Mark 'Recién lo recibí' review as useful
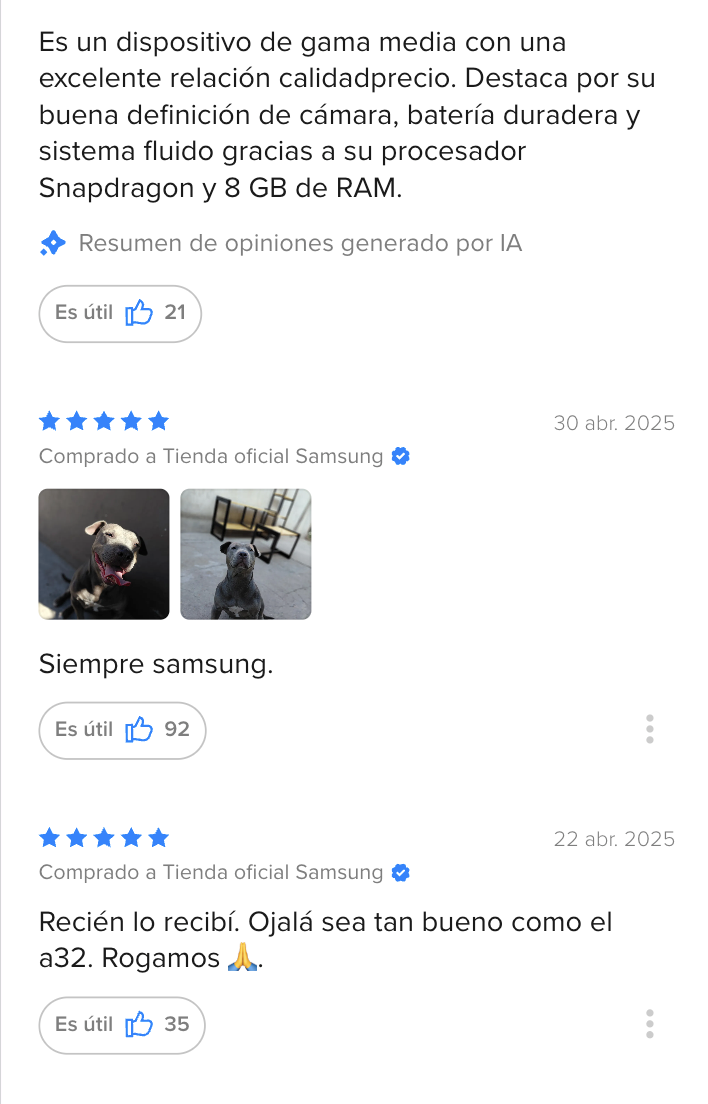The width and height of the screenshot is (708, 1104). coord(122,1025)
